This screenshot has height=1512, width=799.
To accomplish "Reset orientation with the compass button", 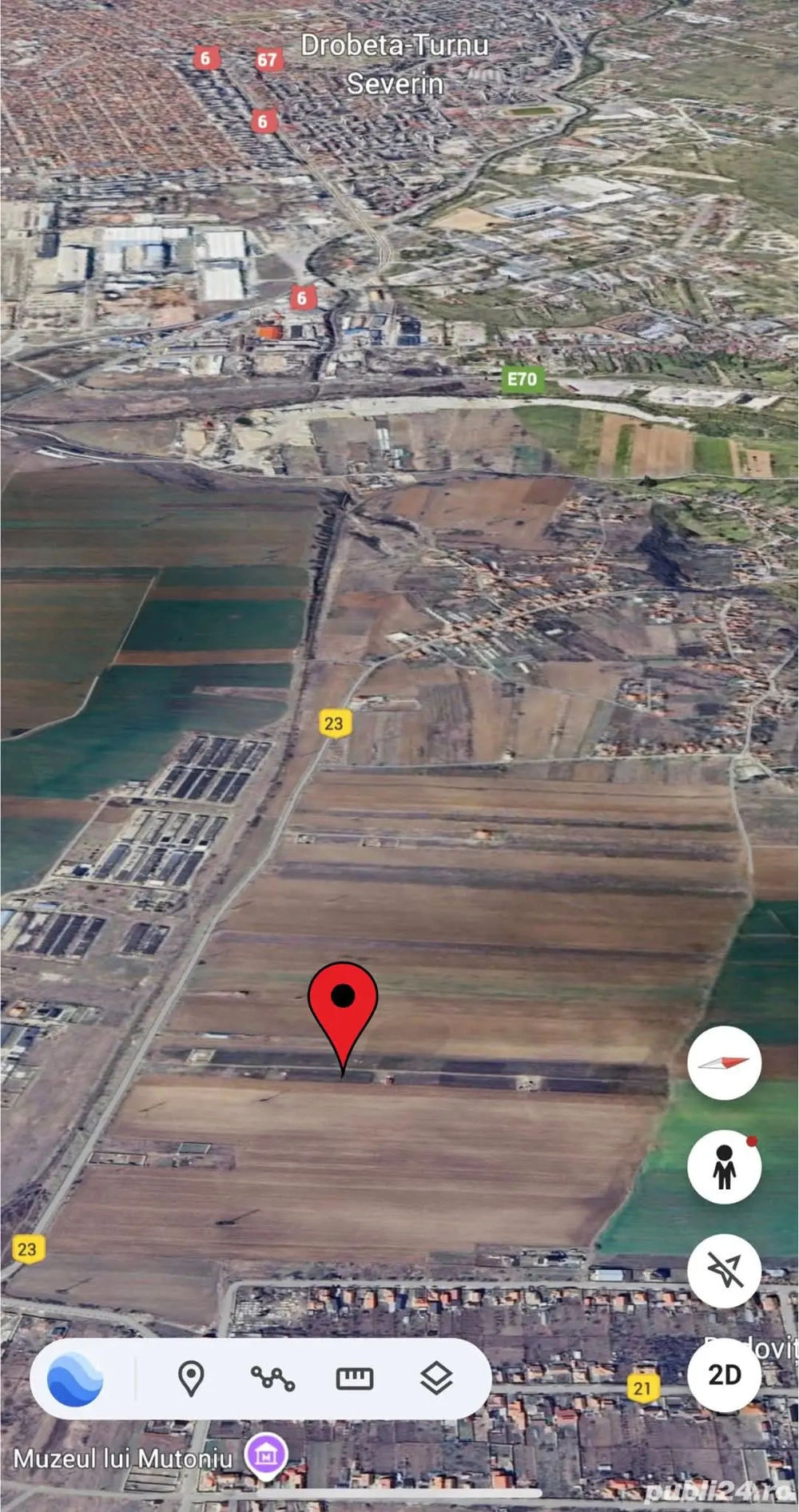I will pyautogui.click(x=724, y=1062).
